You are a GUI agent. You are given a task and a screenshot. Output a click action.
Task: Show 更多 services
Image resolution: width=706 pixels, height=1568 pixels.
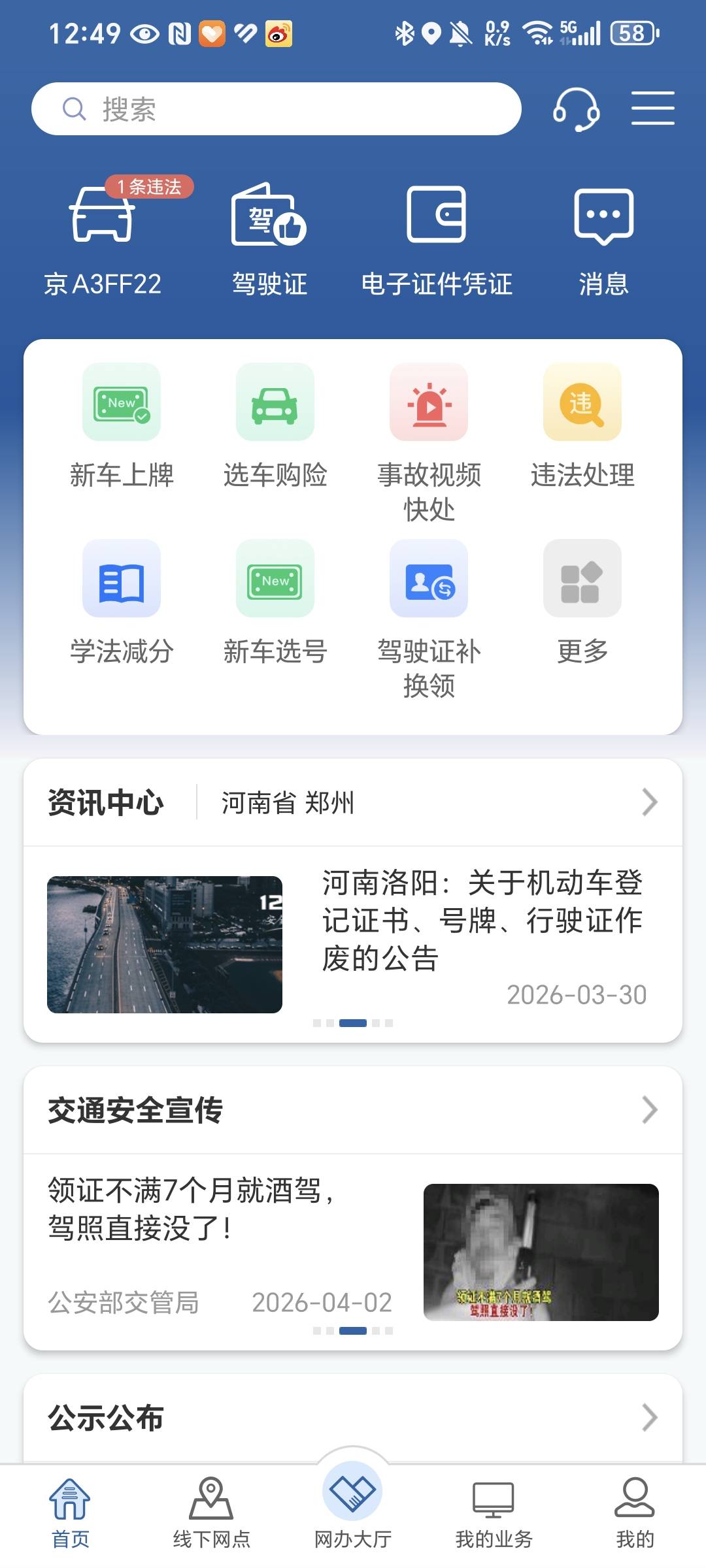[582, 601]
